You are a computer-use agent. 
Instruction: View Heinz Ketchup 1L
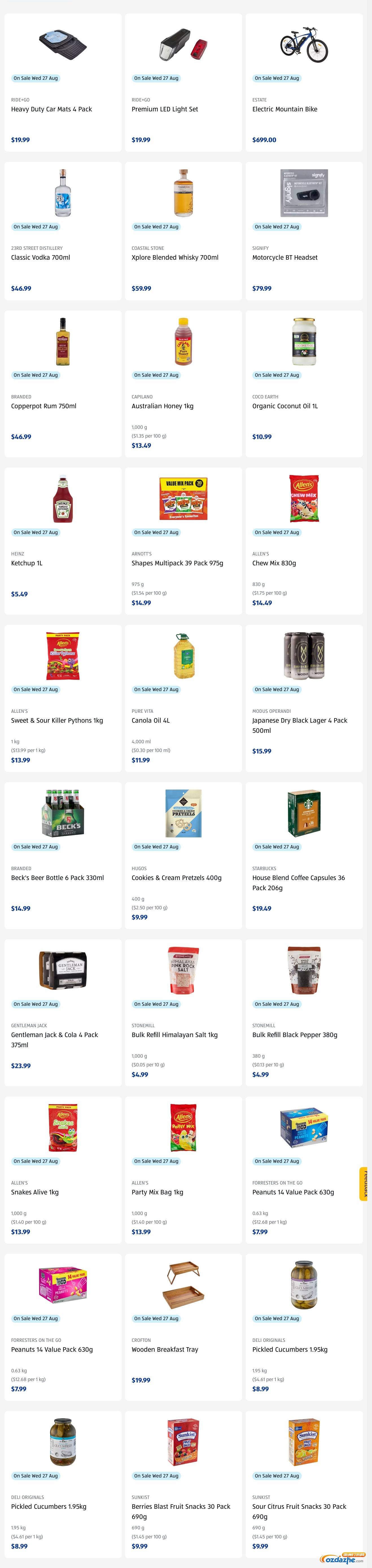point(27,563)
